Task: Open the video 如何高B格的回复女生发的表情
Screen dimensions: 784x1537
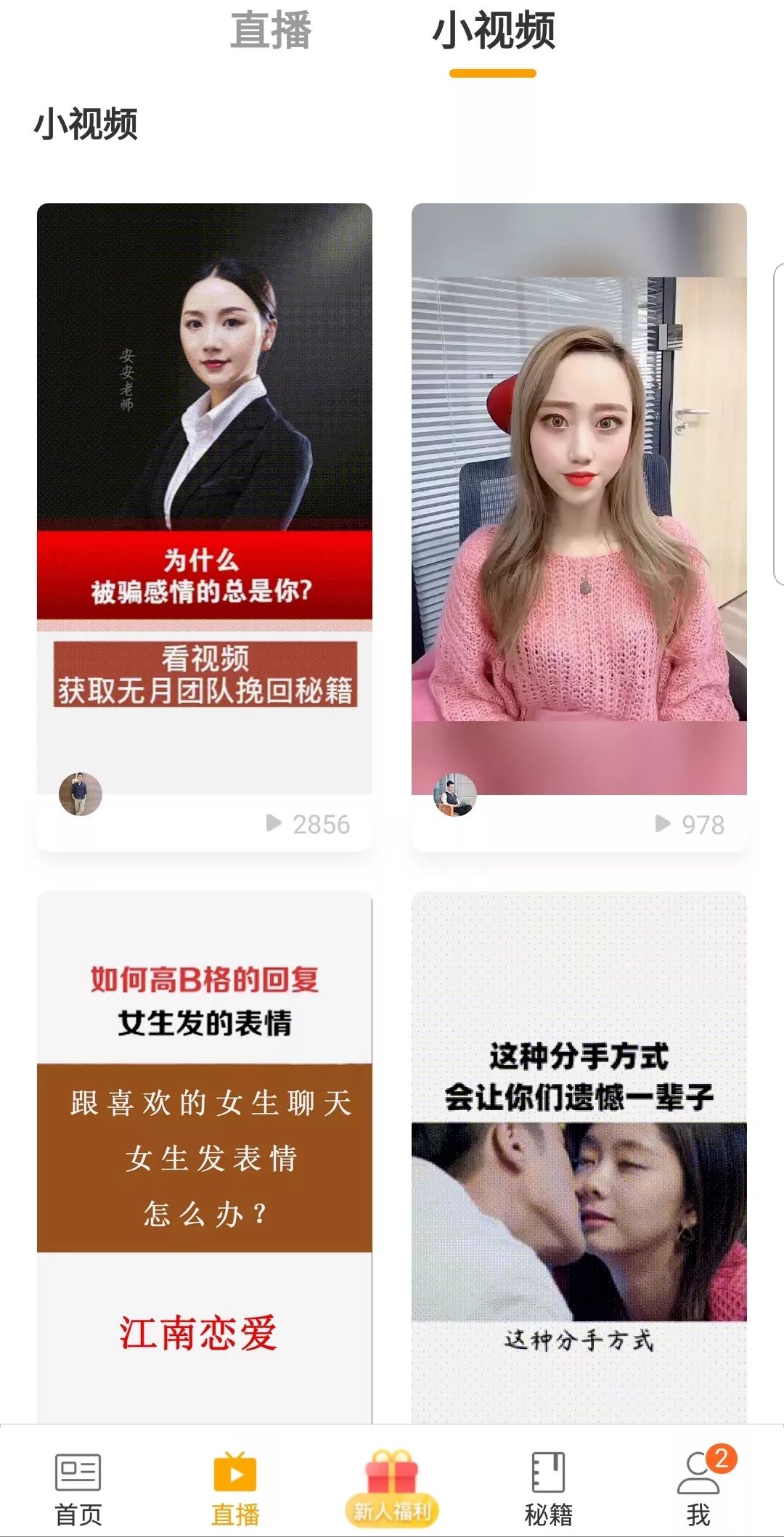Action: click(x=204, y=1154)
